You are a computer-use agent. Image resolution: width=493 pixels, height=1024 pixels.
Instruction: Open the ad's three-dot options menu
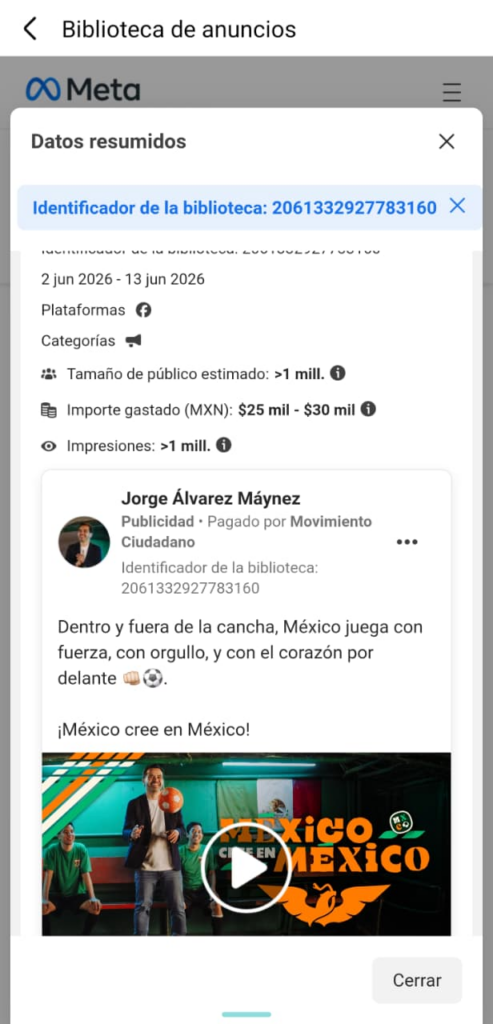407,542
